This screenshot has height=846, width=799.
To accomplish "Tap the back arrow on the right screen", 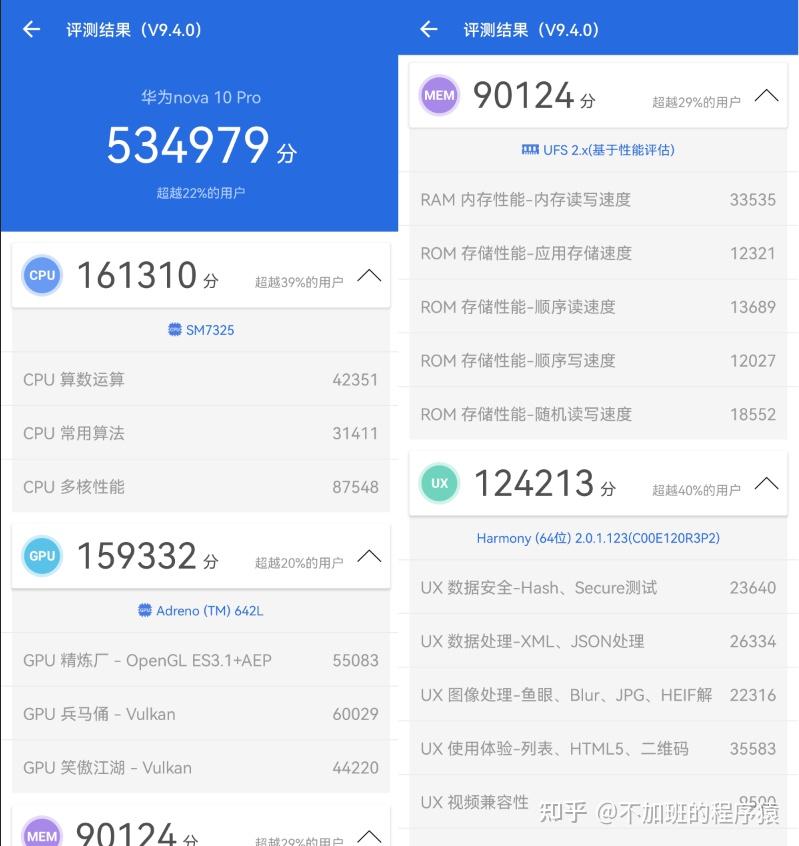I will 428,29.
